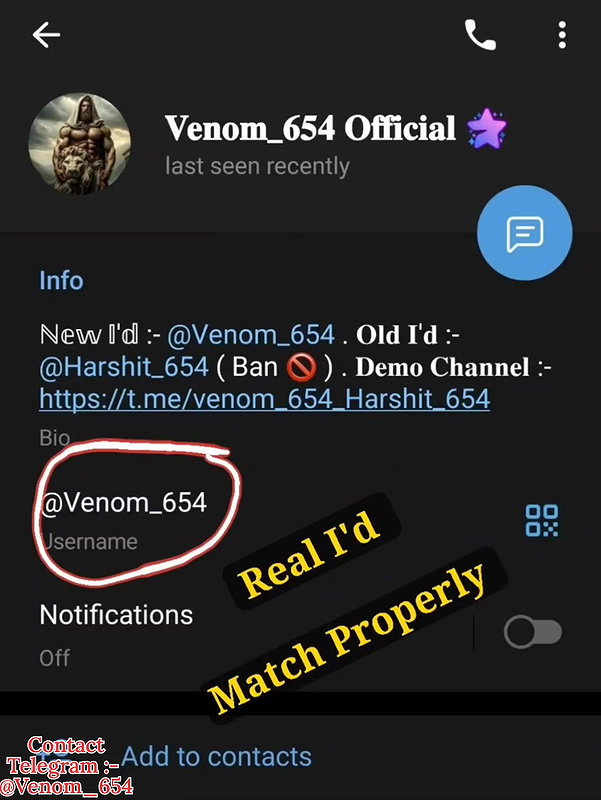Open the t.me/venom_654_Harshit_654 channel link
The width and height of the screenshot is (601, 800).
pos(264,400)
